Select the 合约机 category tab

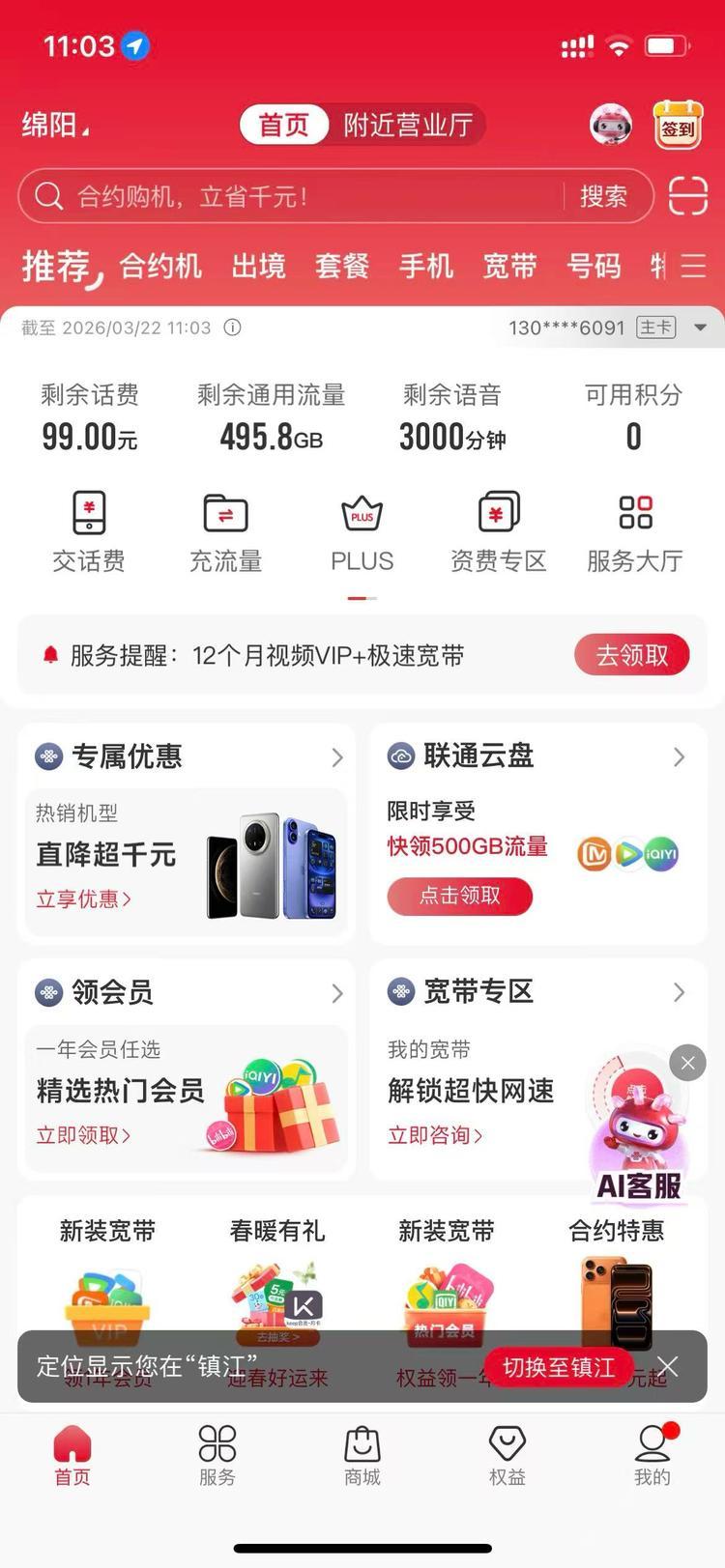pyautogui.click(x=160, y=266)
